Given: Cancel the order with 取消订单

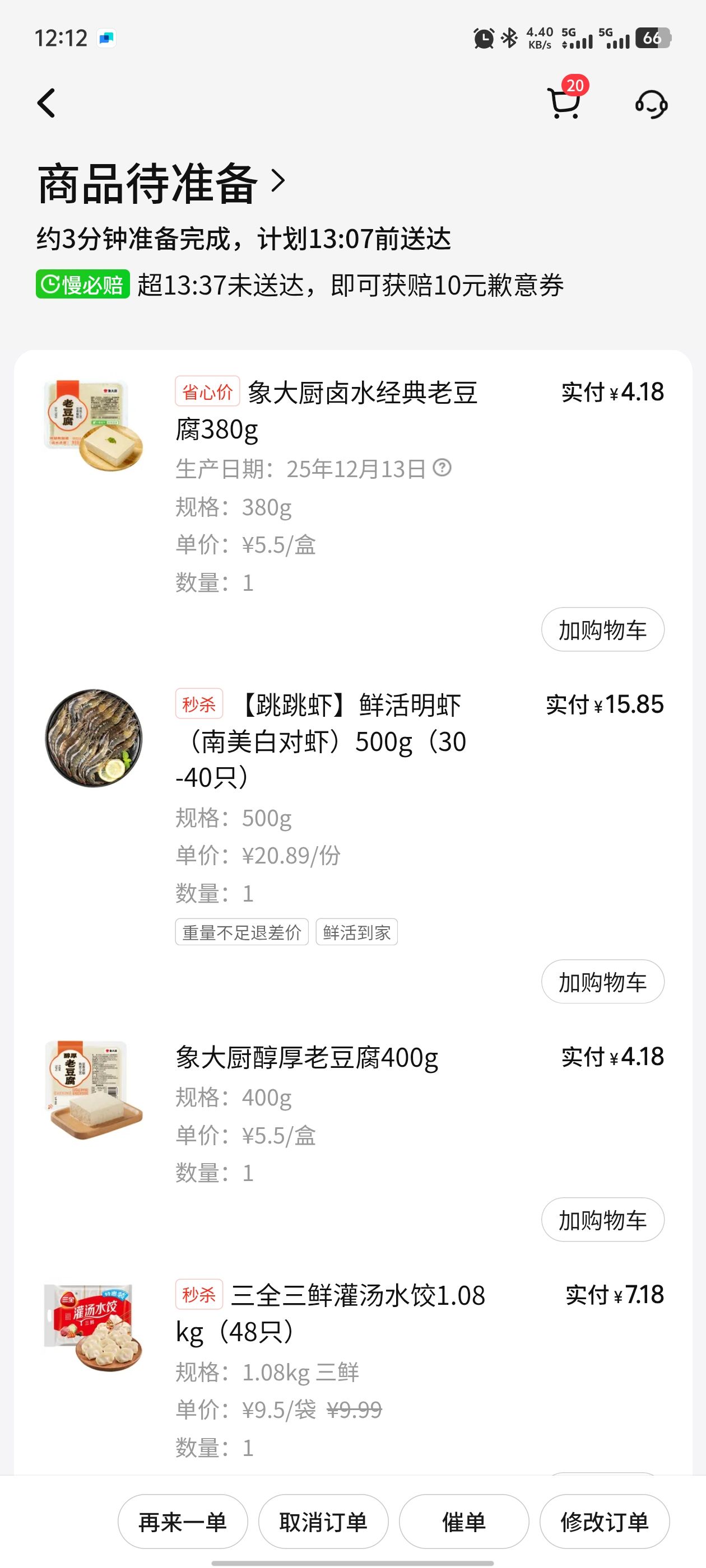Looking at the screenshot, I should point(323,1521).
